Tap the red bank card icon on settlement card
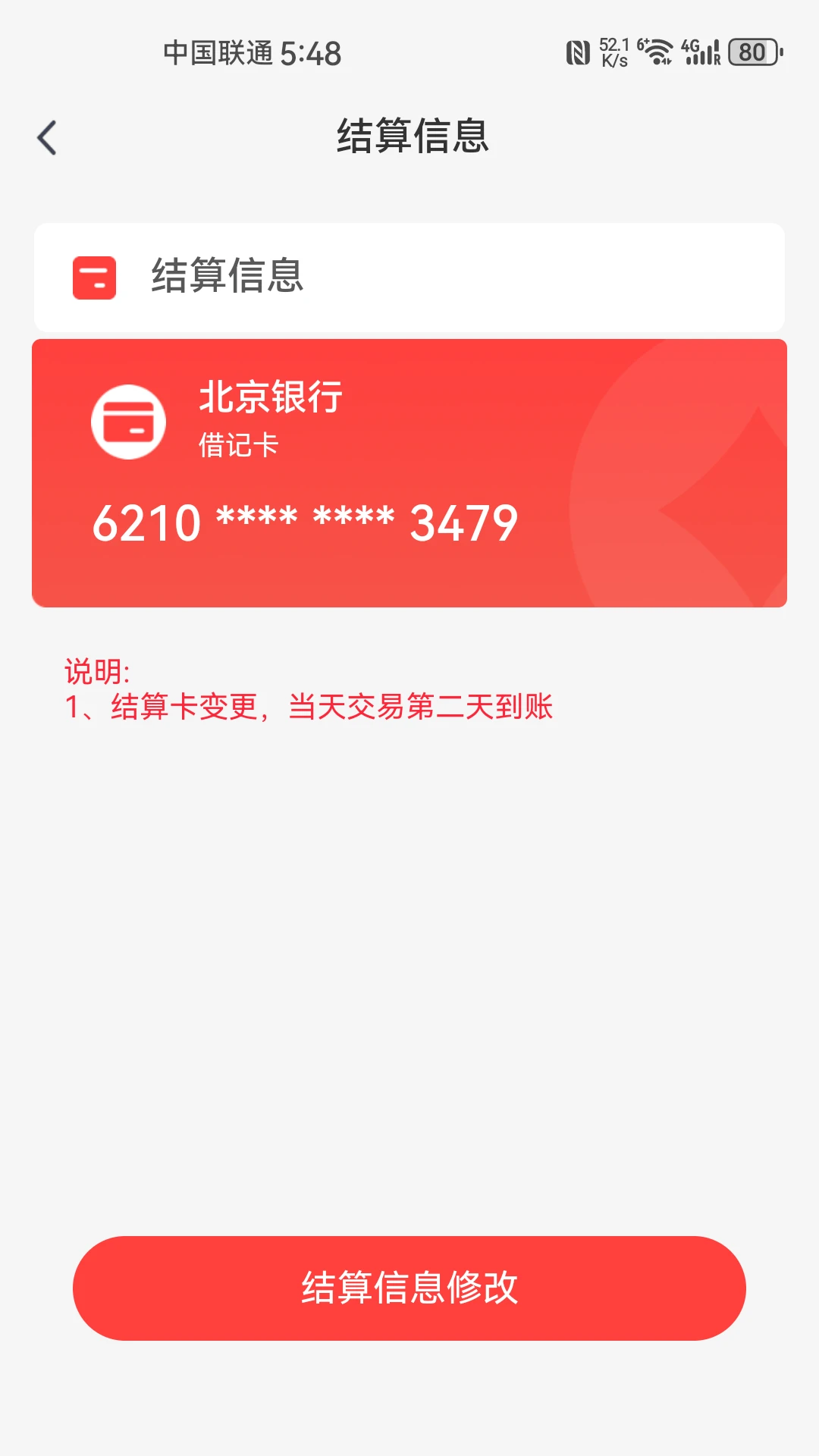This screenshot has width=819, height=1456. click(130, 422)
